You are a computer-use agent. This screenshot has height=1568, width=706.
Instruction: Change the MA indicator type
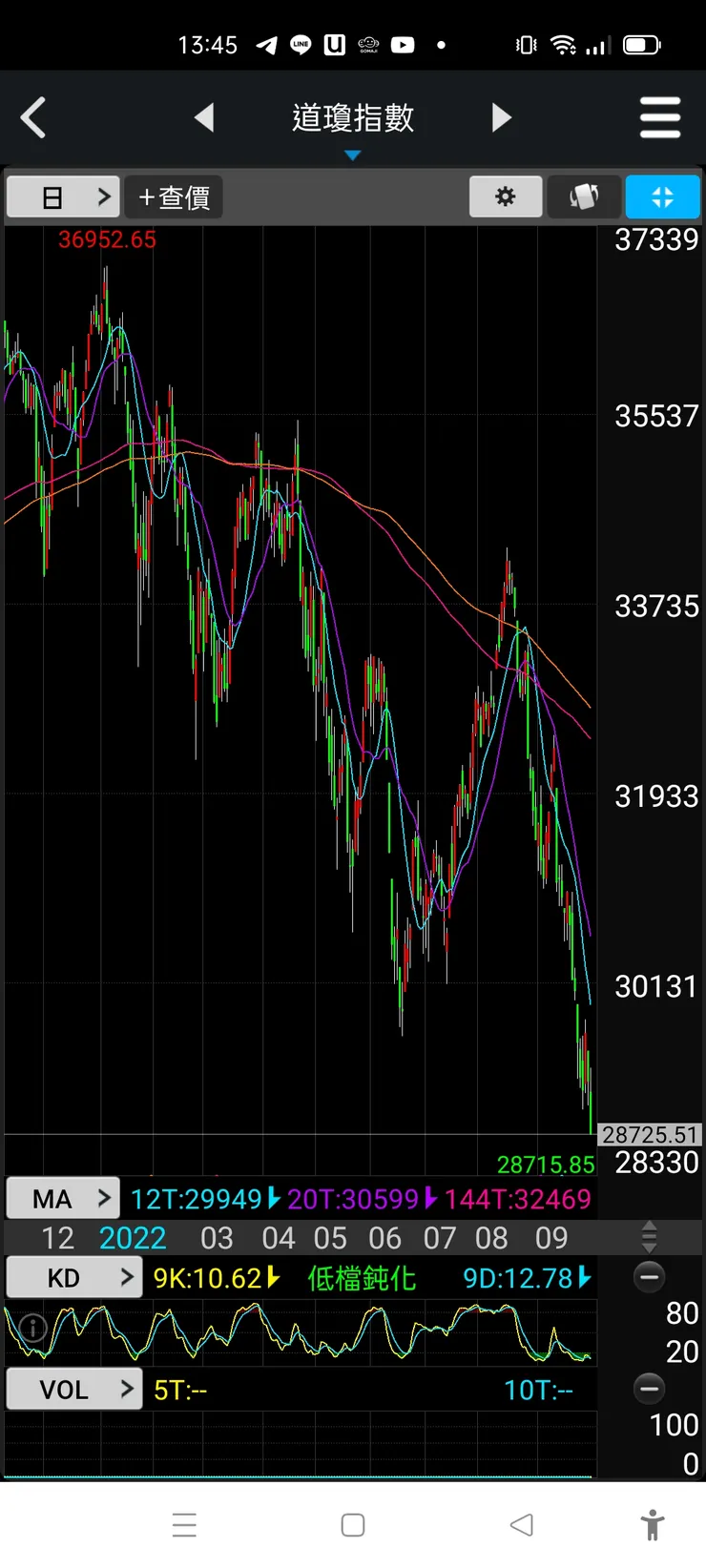click(63, 1199)
